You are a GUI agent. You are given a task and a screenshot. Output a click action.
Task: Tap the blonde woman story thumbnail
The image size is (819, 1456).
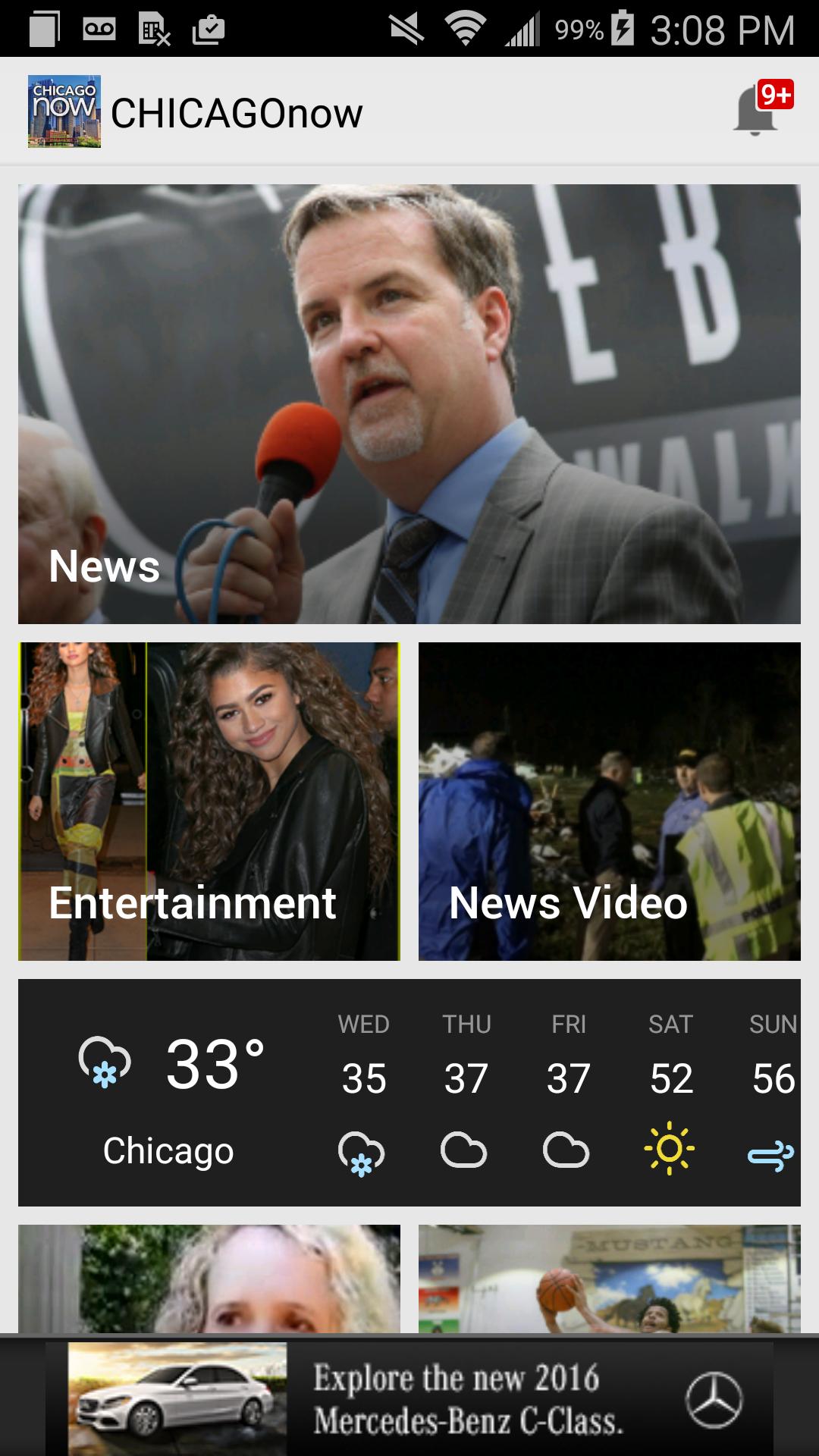pos(210,1282)
